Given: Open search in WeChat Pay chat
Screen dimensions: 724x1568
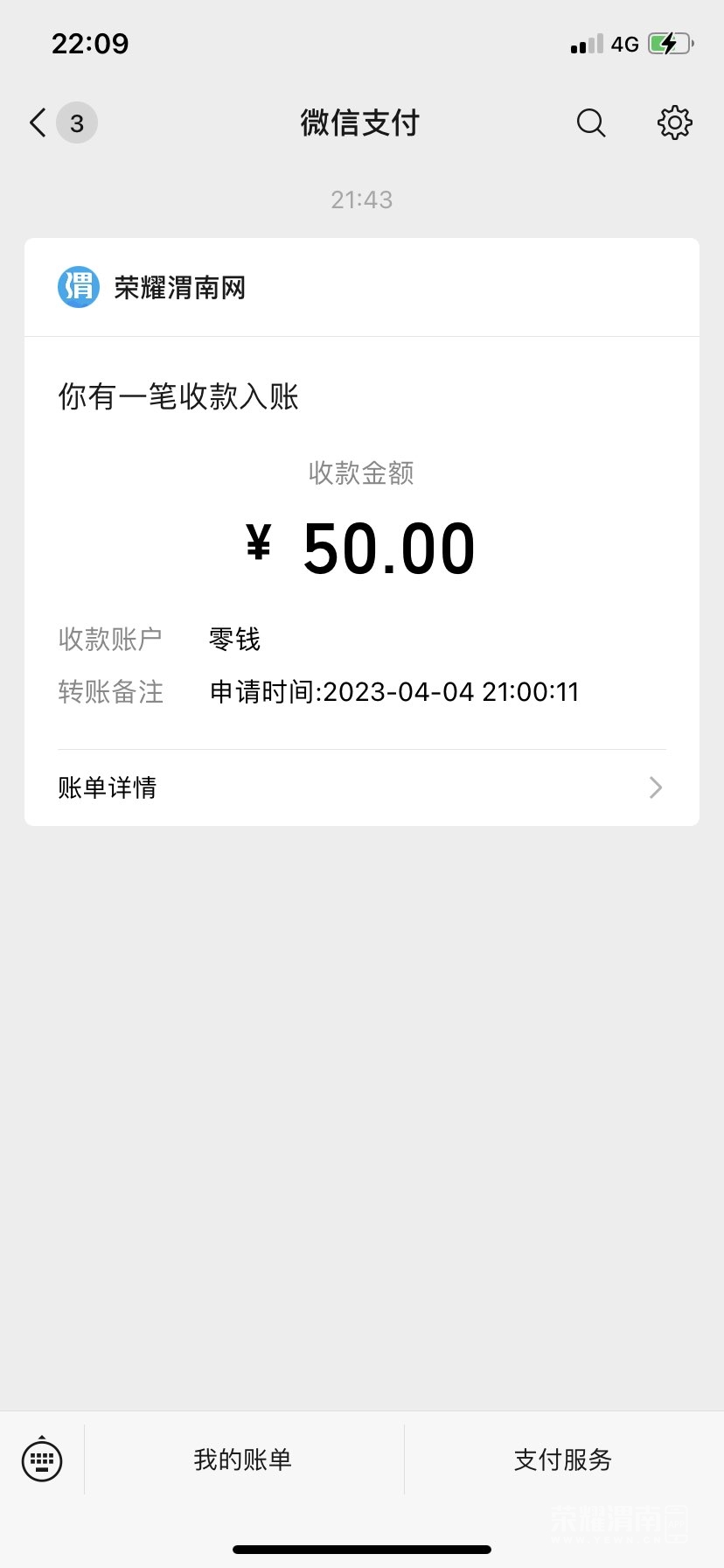Looking at the screenshot, I should 591,123.
